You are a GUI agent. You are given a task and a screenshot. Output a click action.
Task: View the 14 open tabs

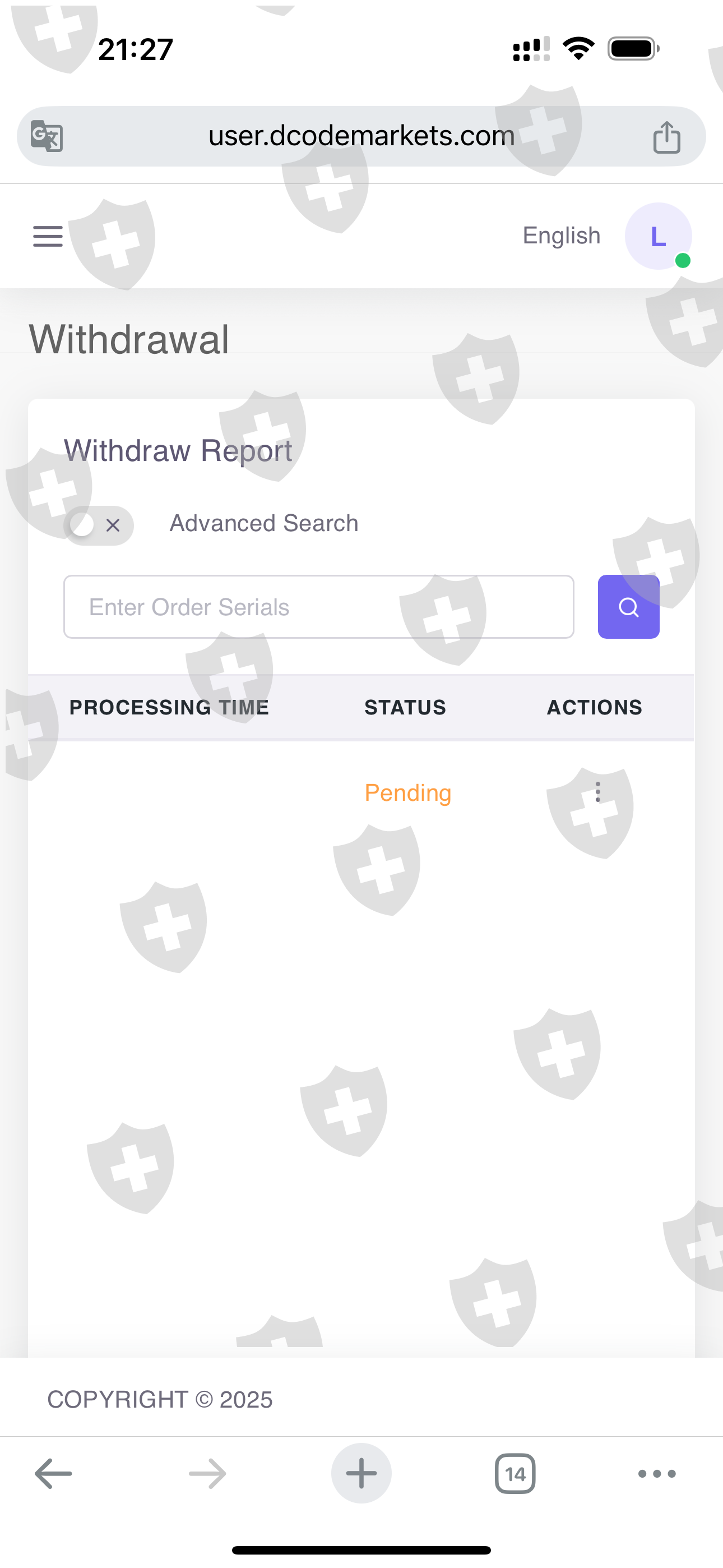pos(515,1474)
